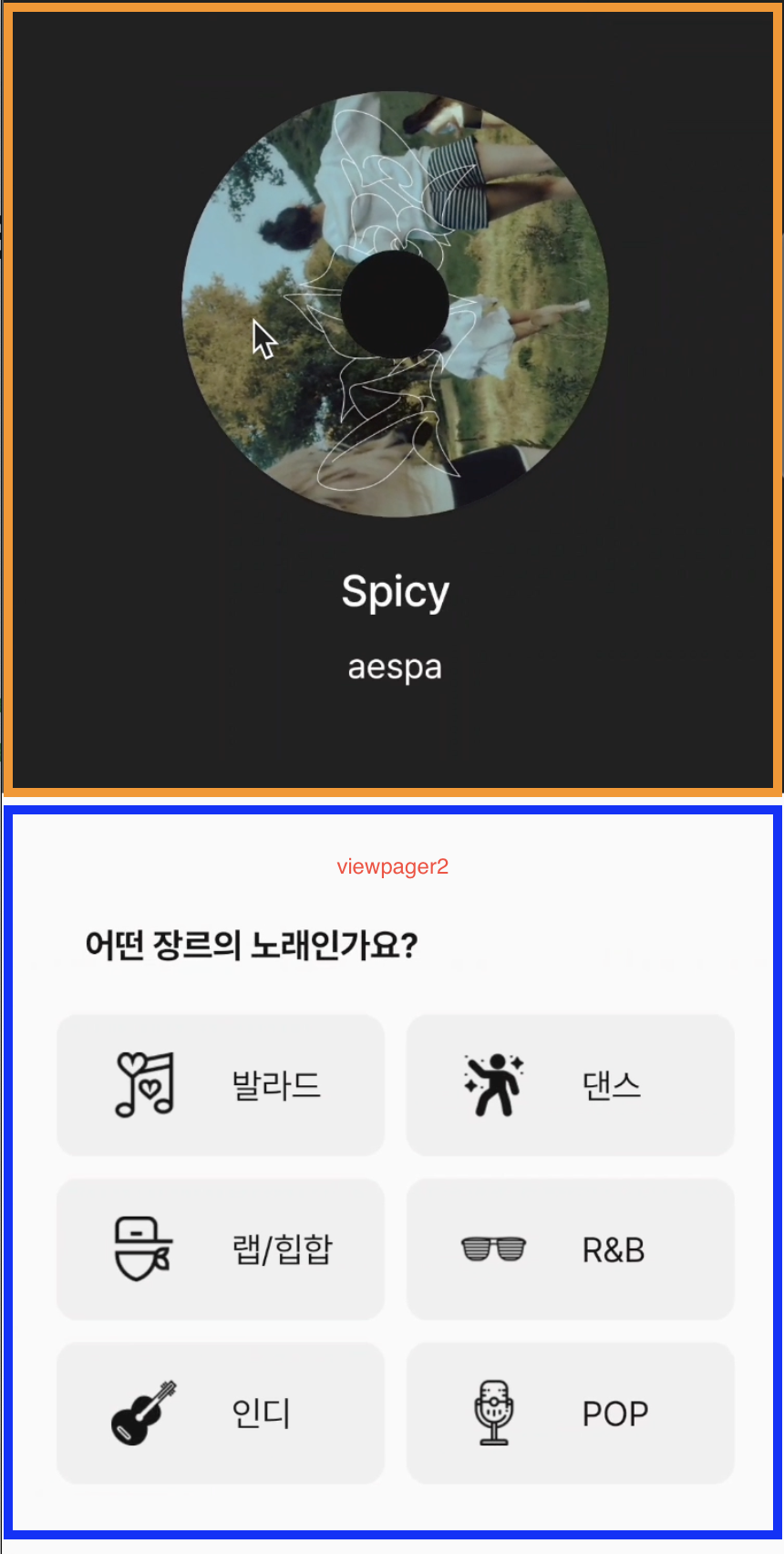
Task: Pick the 랩/힙합 genre option
Action: tap(221, 1248)
